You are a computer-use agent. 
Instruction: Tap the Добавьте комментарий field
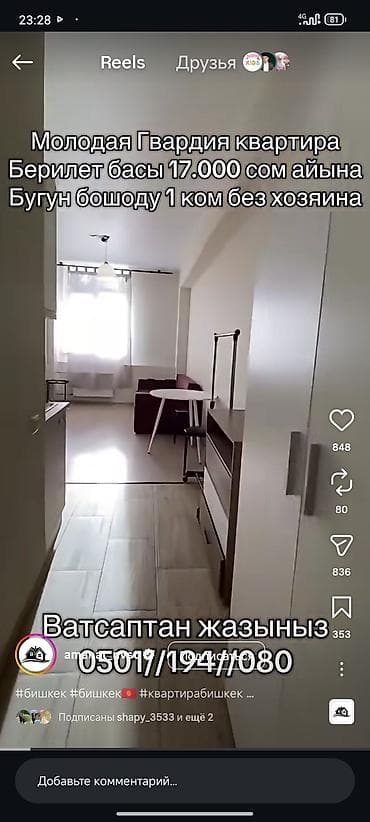(184, 782)
